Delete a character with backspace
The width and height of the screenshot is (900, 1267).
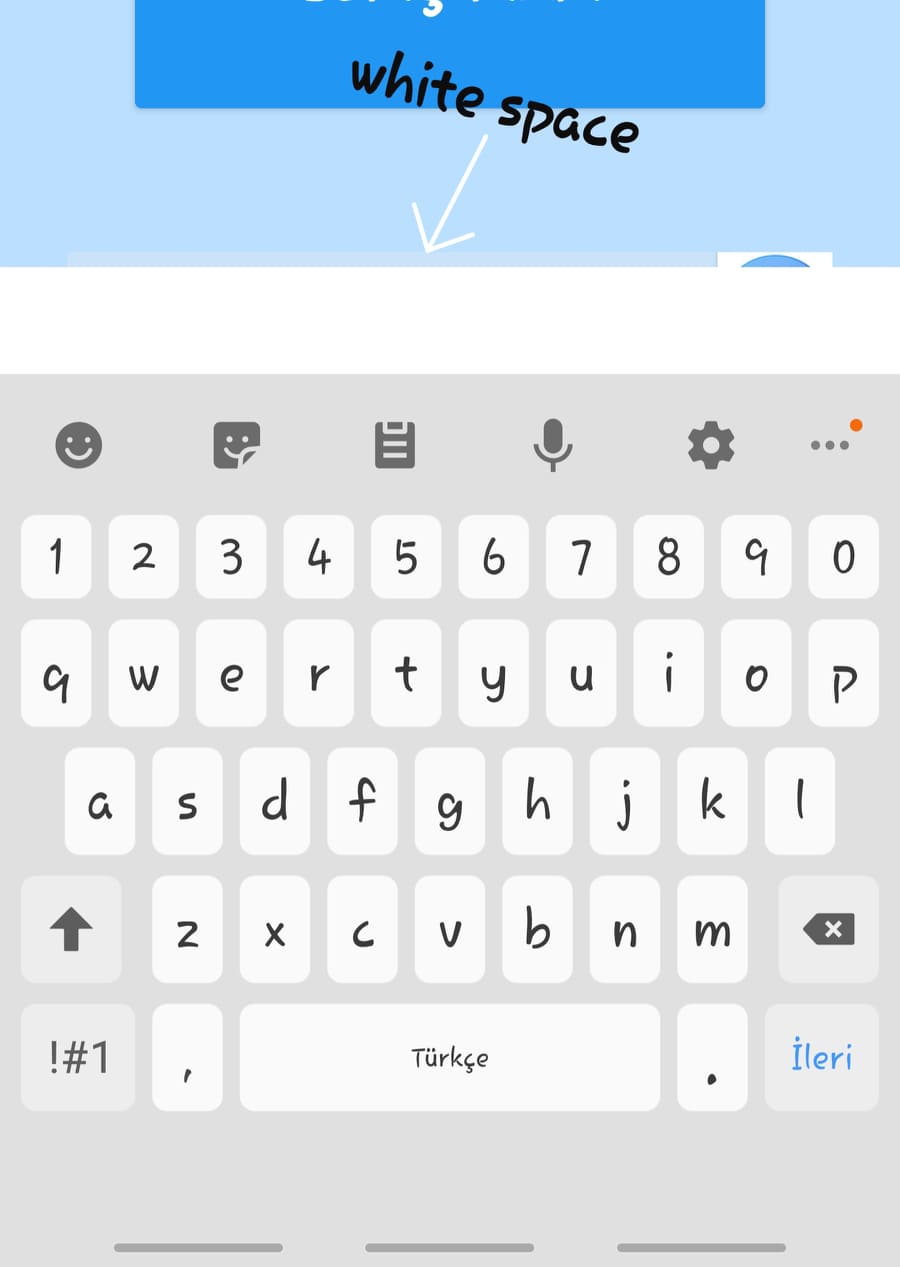click(x=828, y=930)
